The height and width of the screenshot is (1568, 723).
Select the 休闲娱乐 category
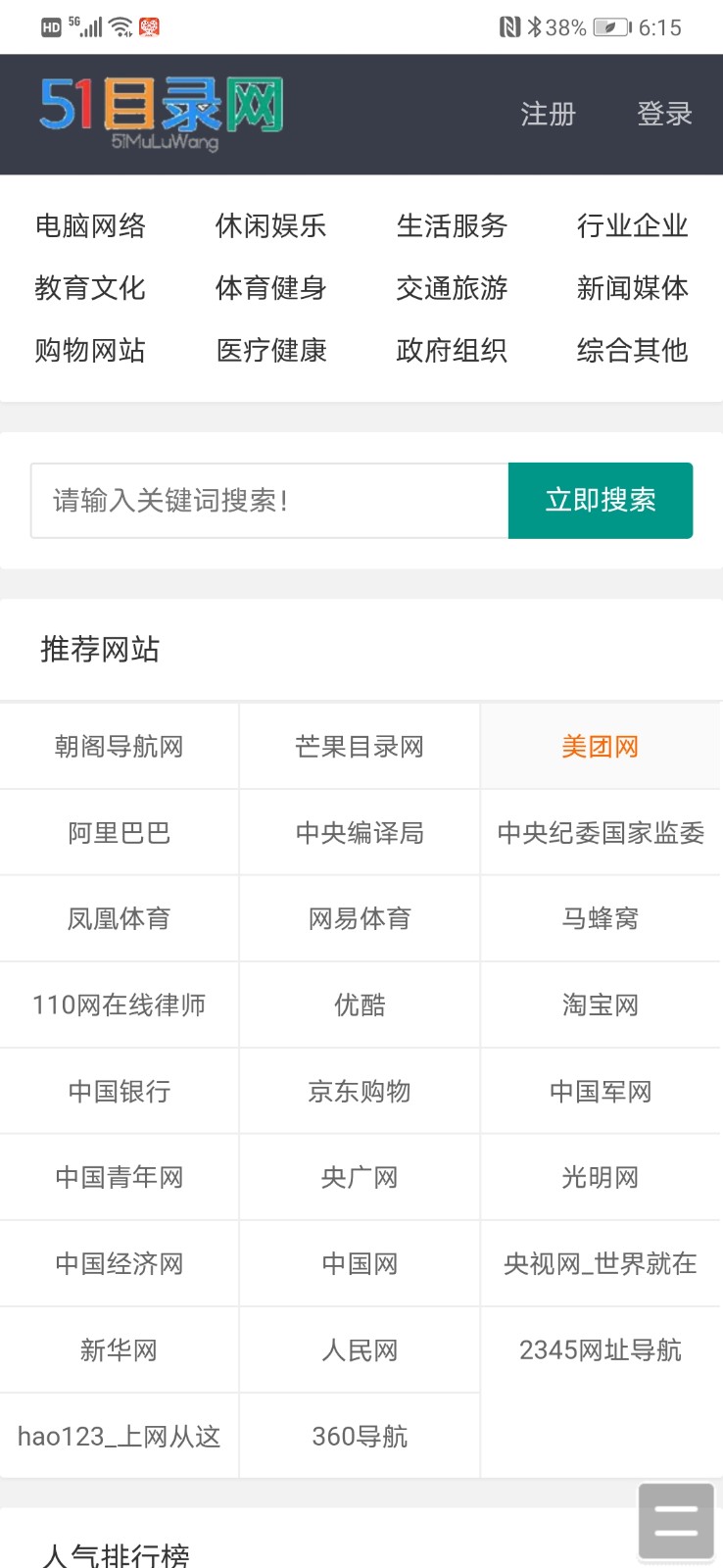[x=270, y=226]
